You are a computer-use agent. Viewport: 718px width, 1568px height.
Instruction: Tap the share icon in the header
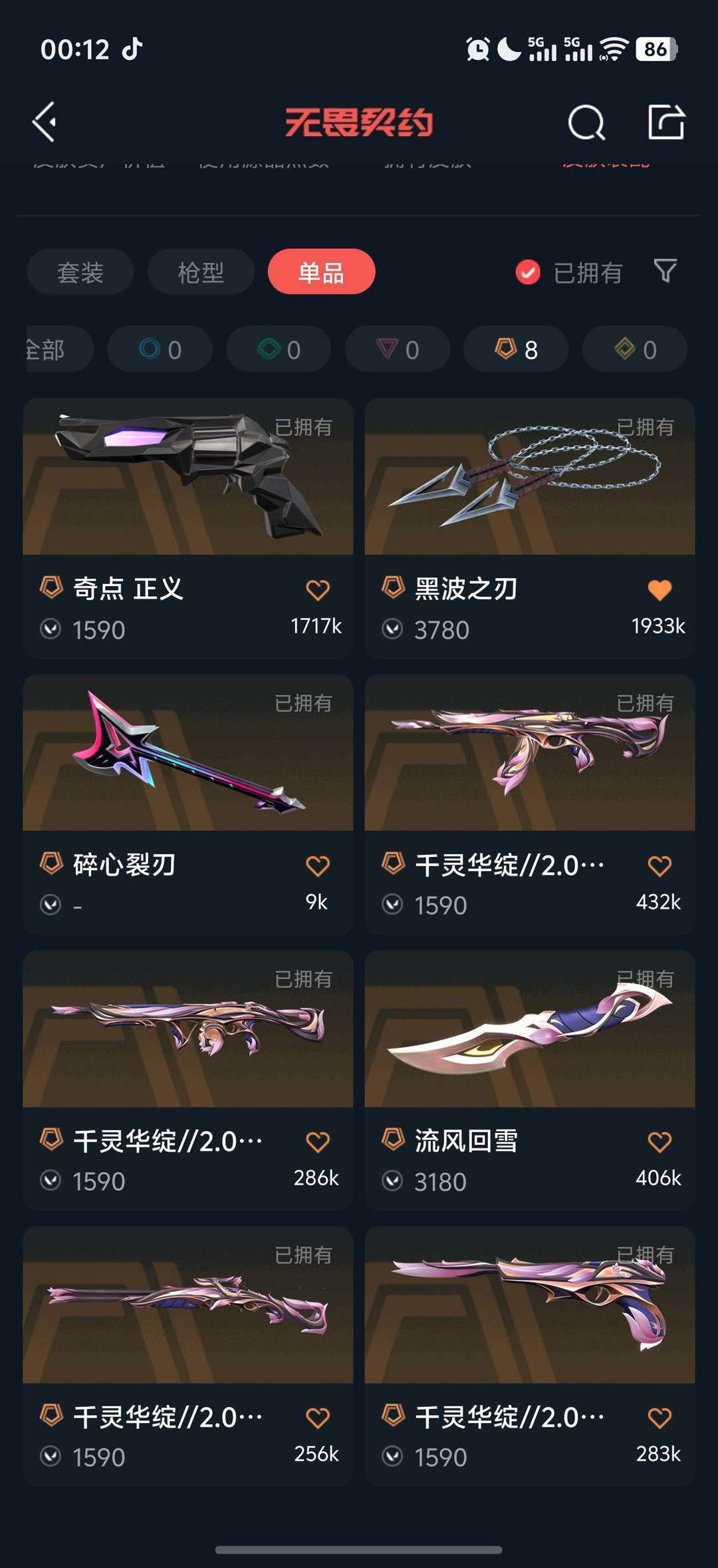[668, 121]
